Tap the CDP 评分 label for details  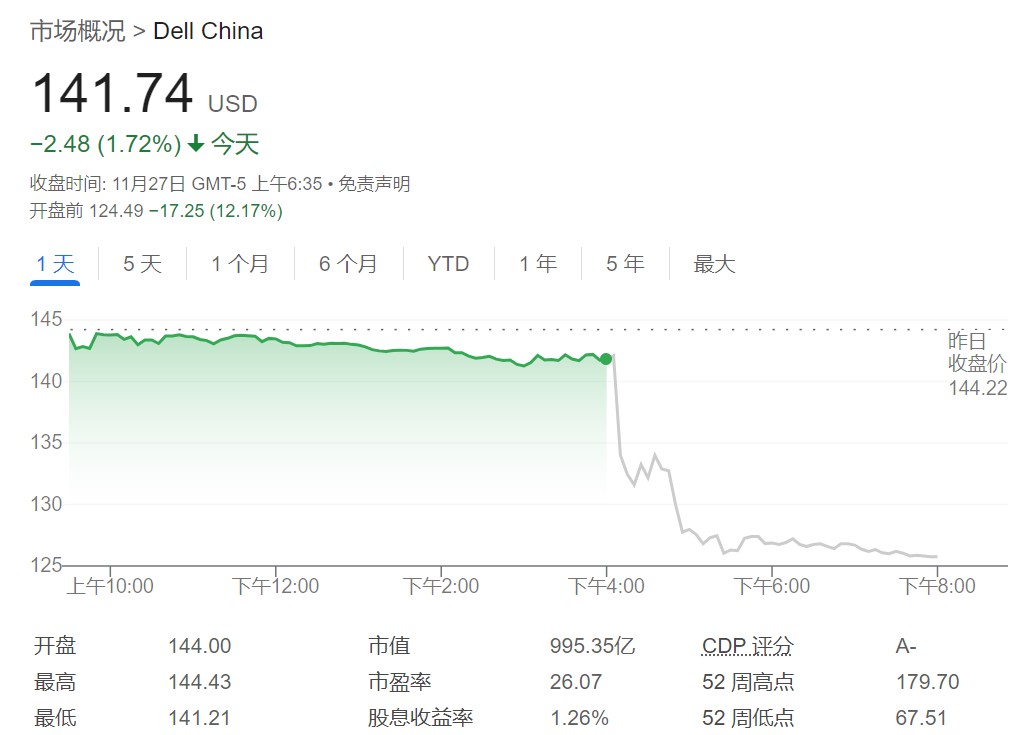tap(747, 646)
